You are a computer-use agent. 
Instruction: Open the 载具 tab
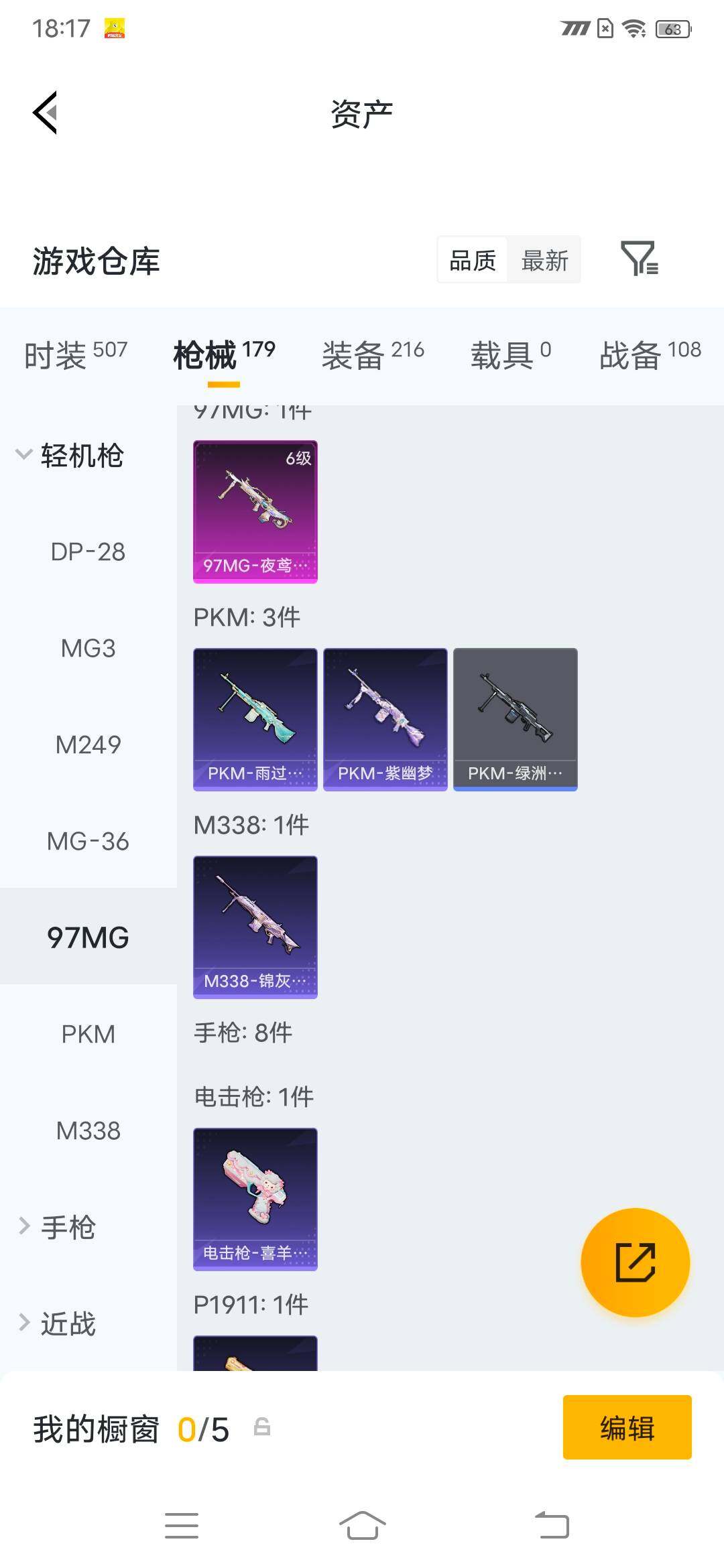(x=511, y=354)
